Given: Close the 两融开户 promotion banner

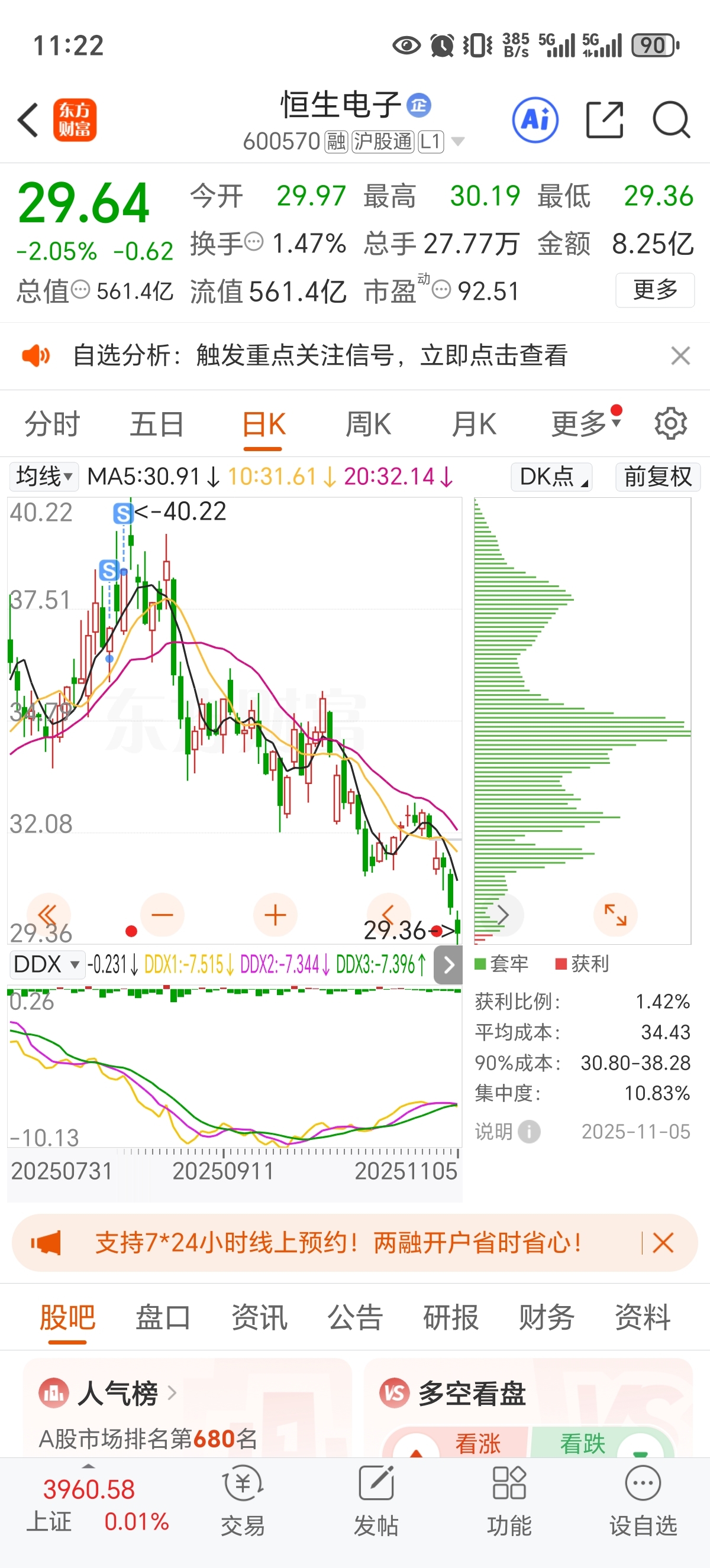Looking at the screenshot, I should (663, 1243).
